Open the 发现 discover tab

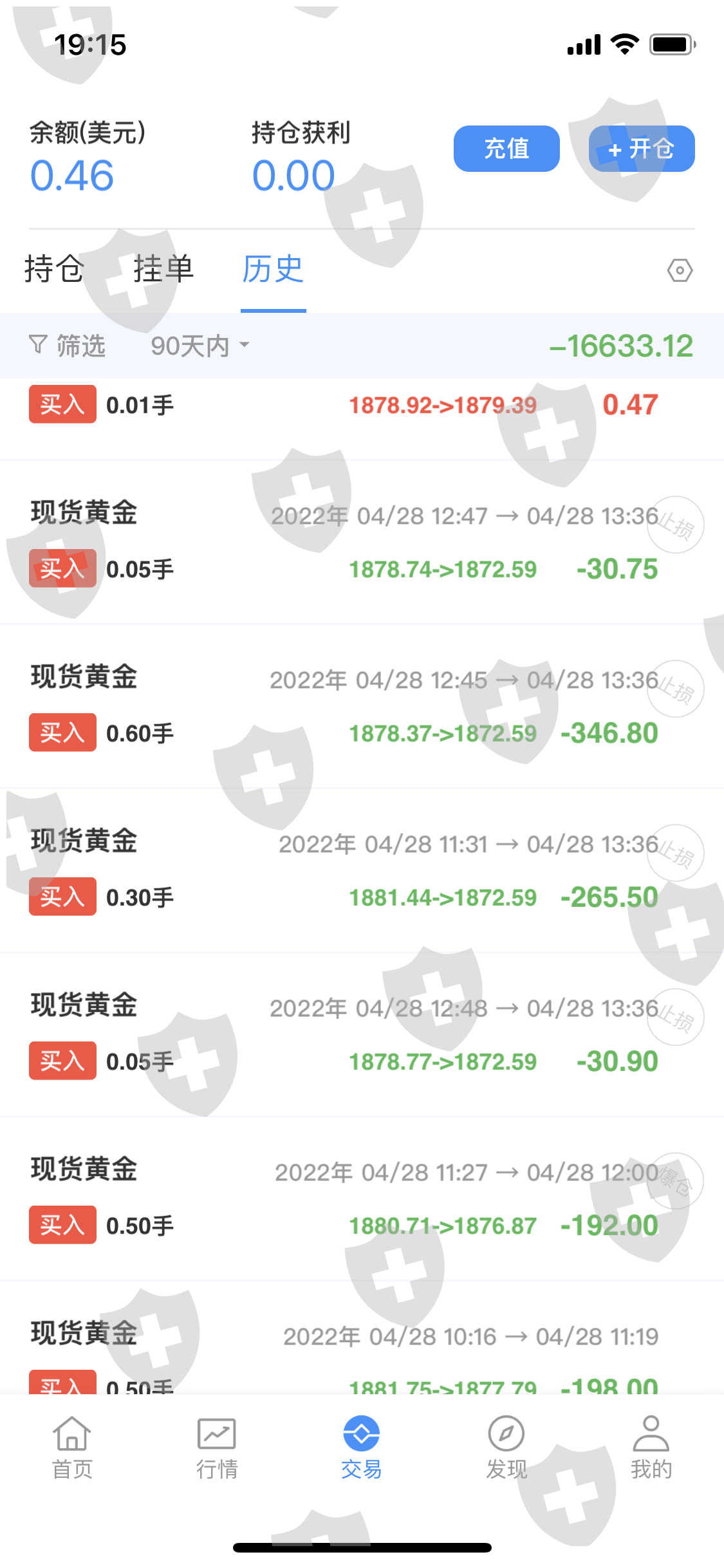tap(506, 1448)
